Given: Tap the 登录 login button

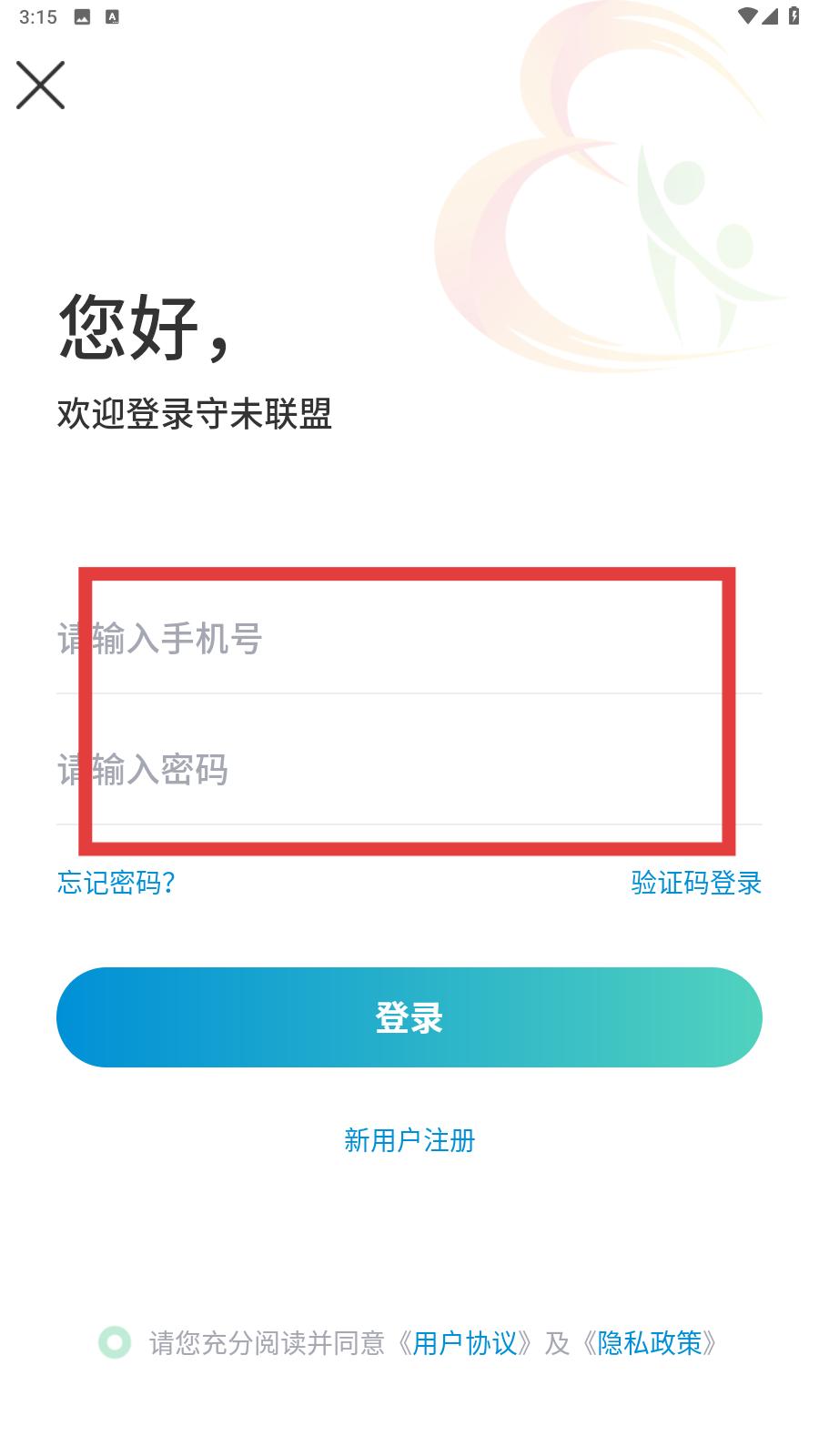Looking at the screenshot, I should (409, 1017).
